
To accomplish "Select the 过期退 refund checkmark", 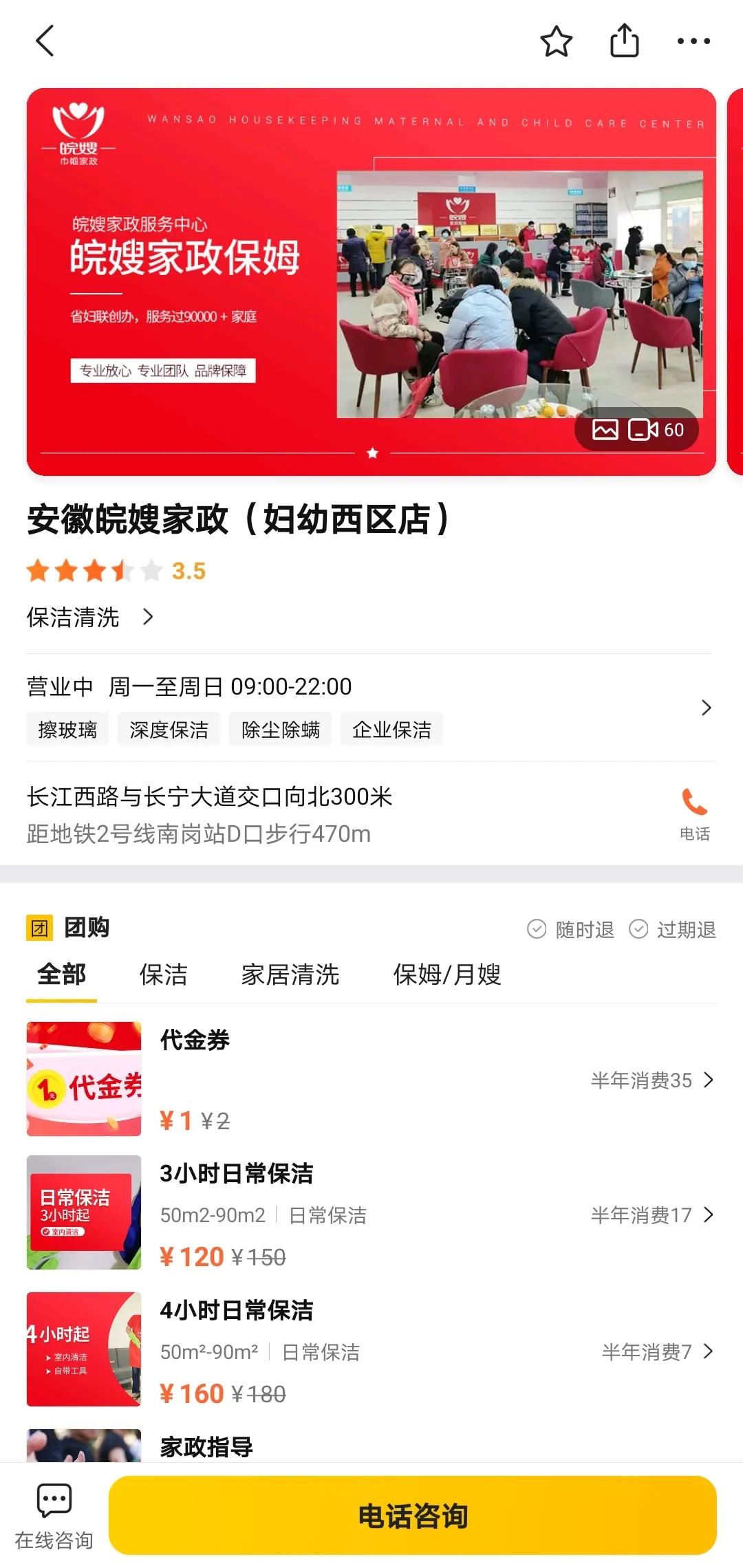I will 641,929.
